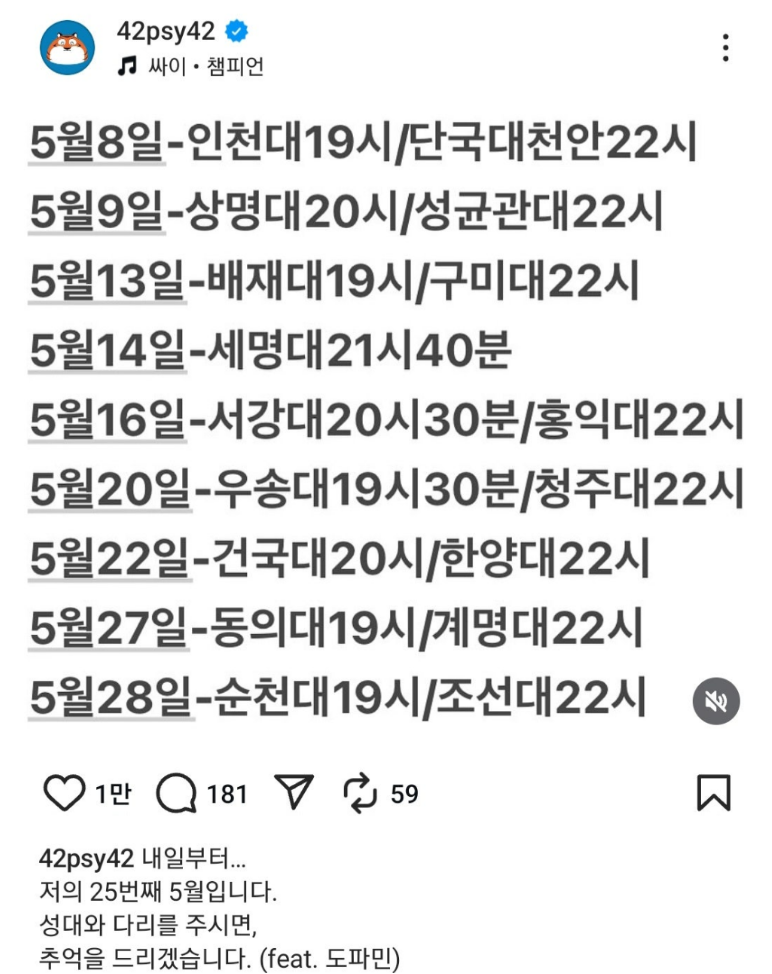Open the comments on this post
The width and height of the screenshot is (772, 974).
[176, 794]
